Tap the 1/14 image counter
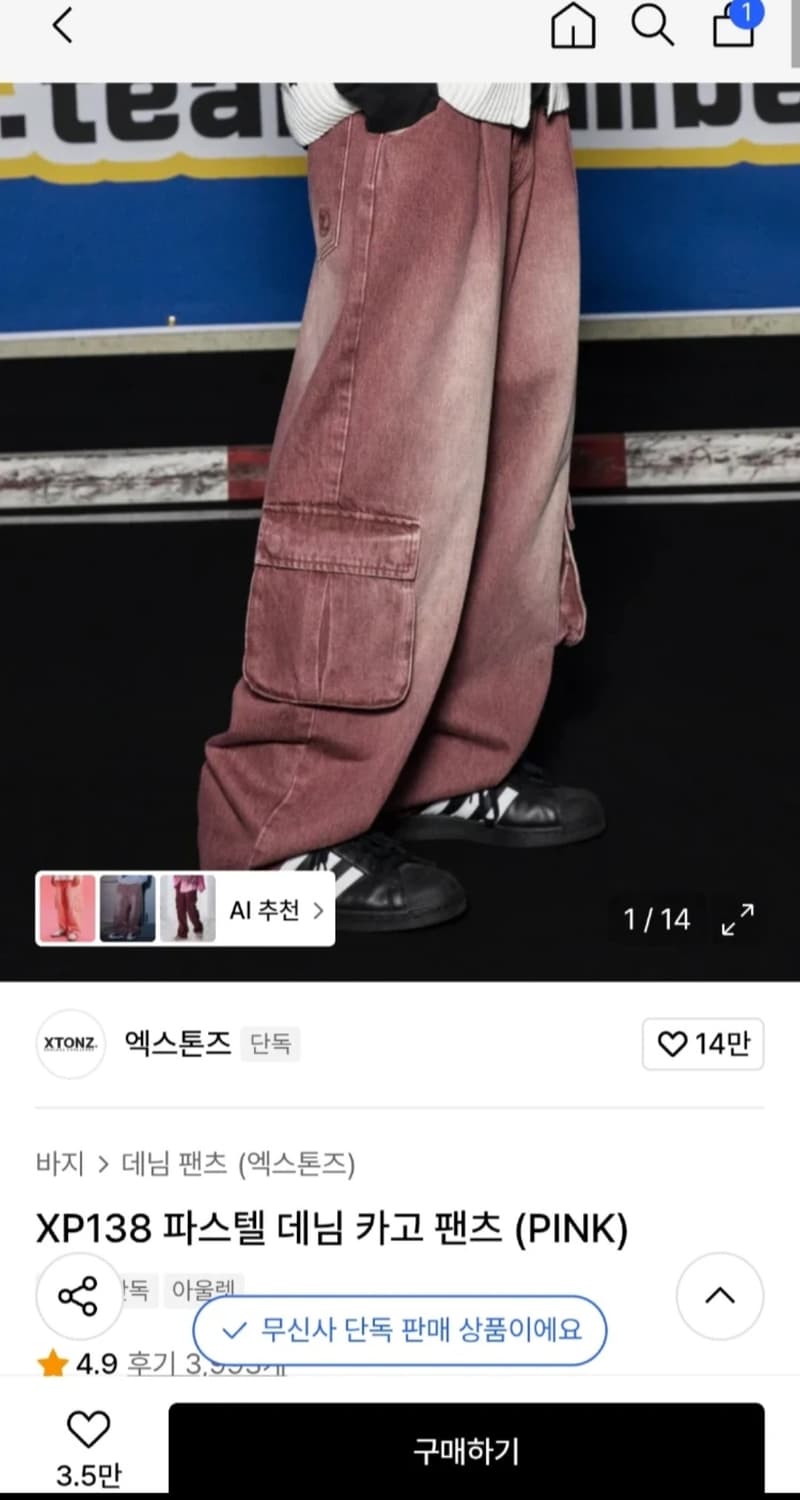Image resolution: width=800 pixels, height=1500 pixels. coord(658,918)
